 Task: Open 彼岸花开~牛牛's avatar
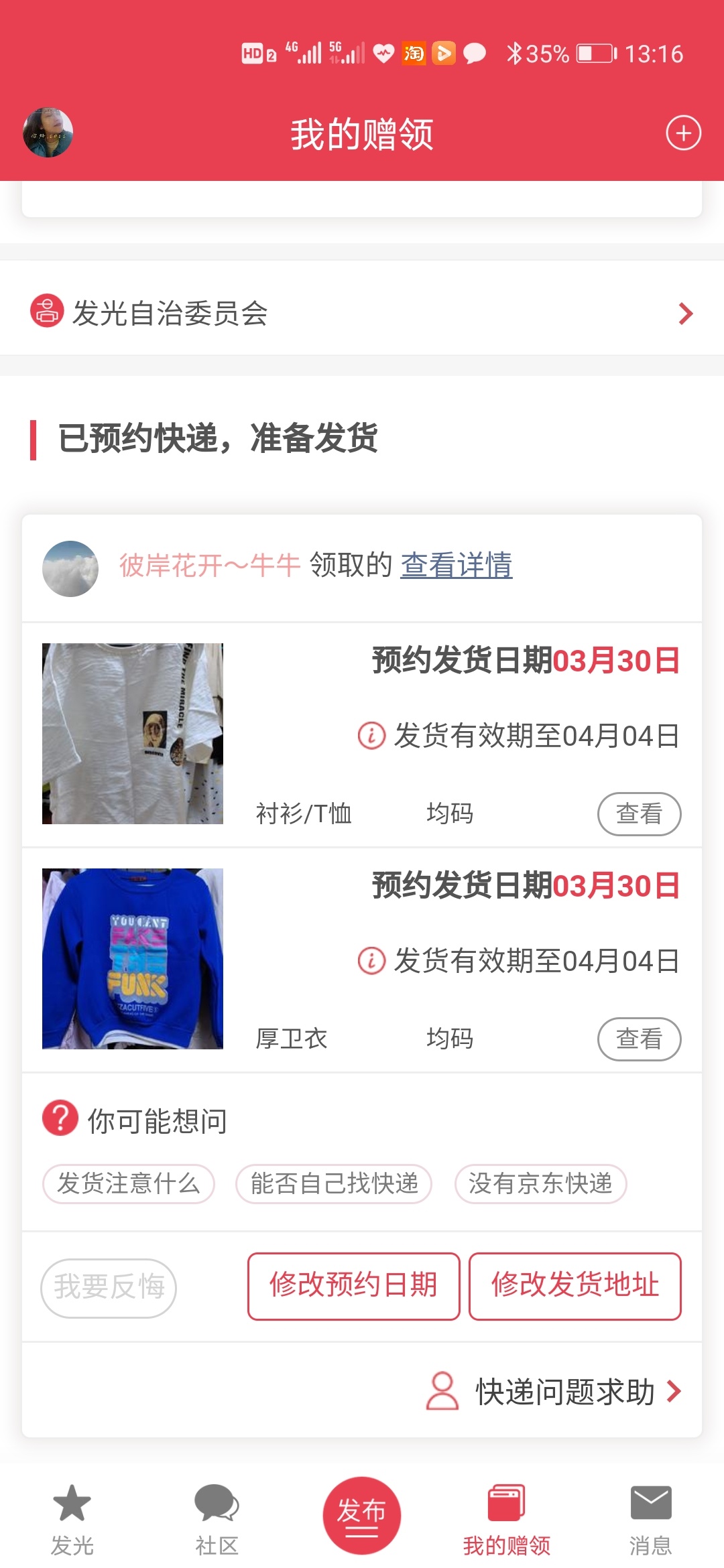pyautogui.click(x=70, y=568)
